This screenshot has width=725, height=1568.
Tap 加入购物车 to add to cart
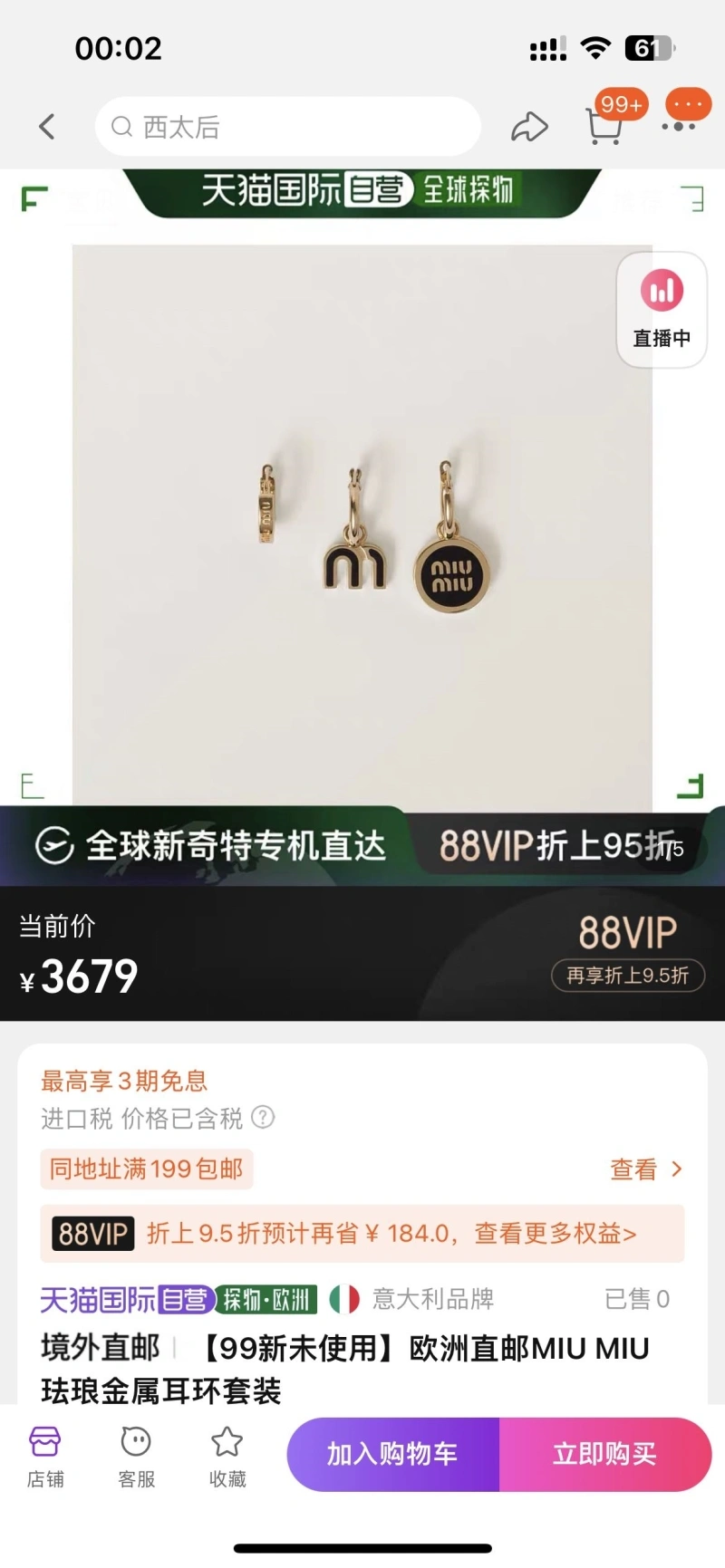tap(392, 1454)
